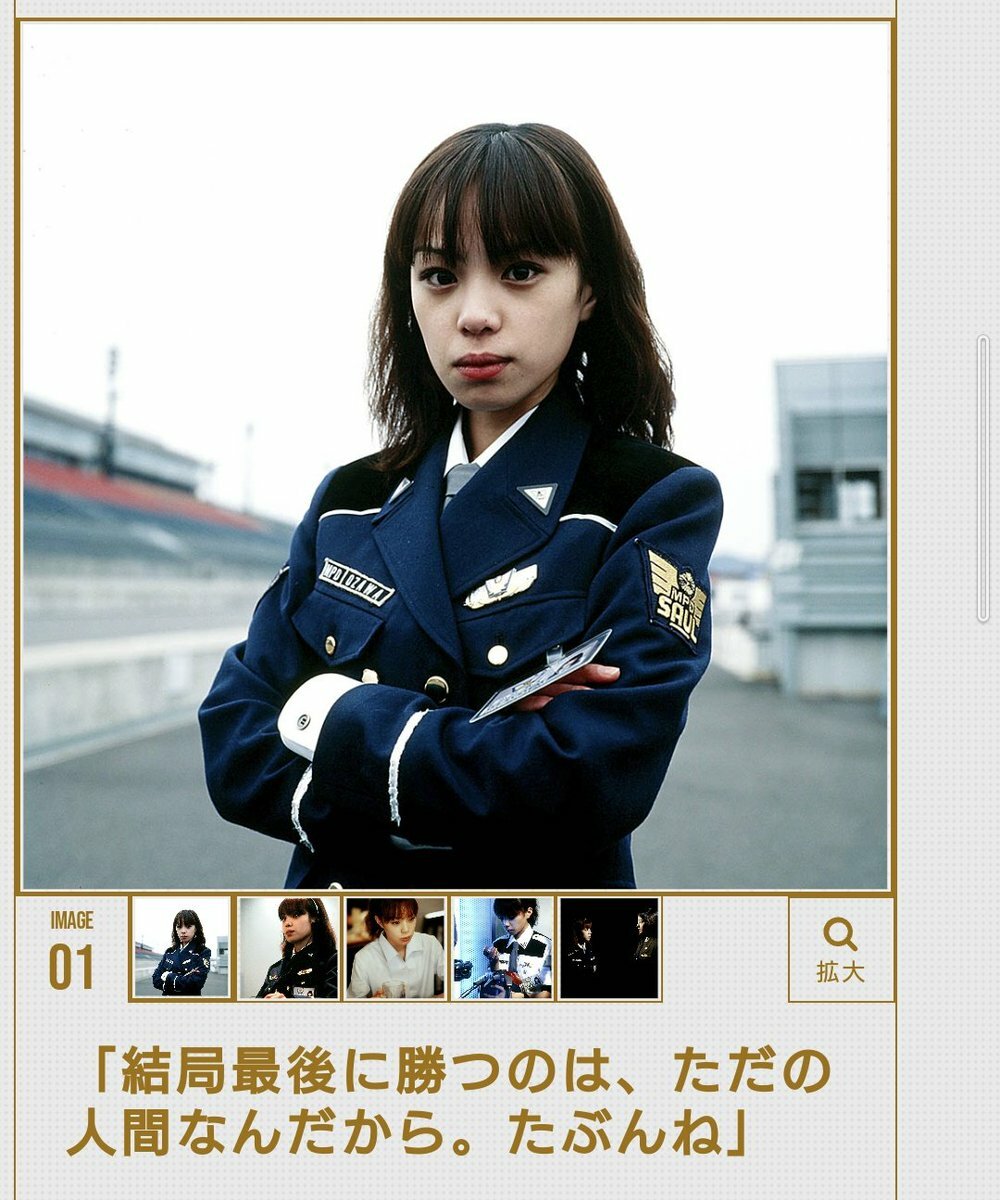The height and width of the screenshot is (1200, 1000).
Task: Select the first thumbnail, navy uniform with arms crossed
Action: tap(181, 948)
